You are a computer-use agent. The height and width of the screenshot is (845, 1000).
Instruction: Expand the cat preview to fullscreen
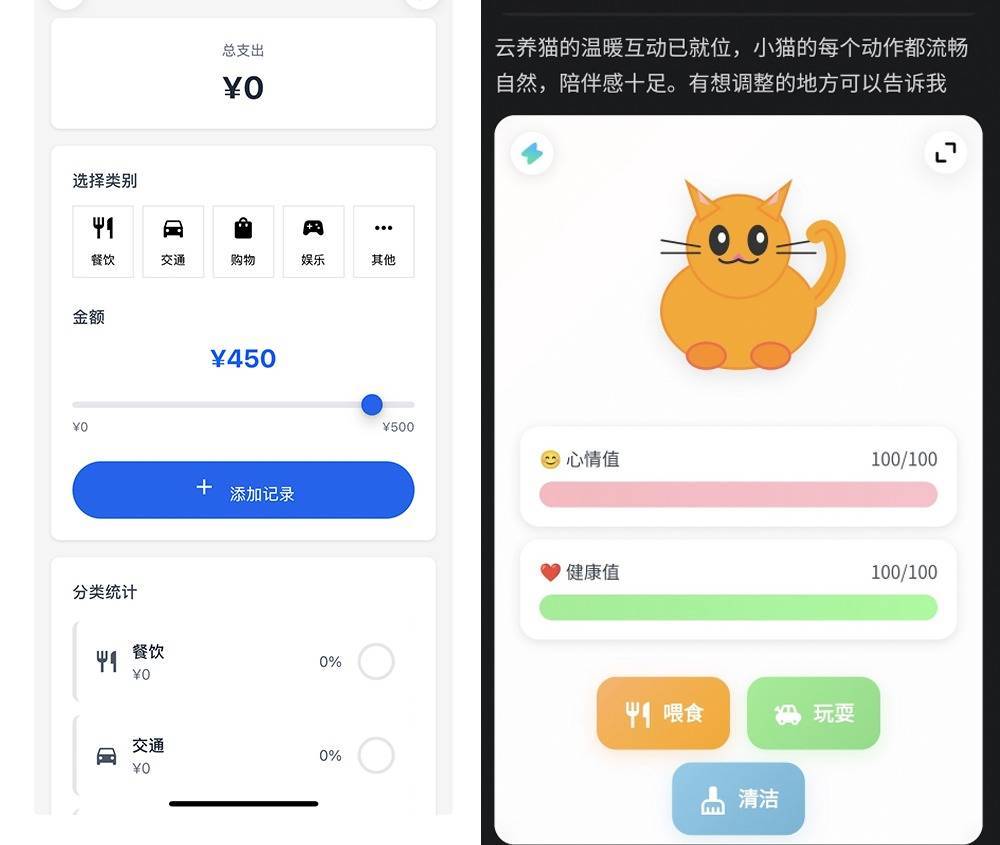point(945,153)
